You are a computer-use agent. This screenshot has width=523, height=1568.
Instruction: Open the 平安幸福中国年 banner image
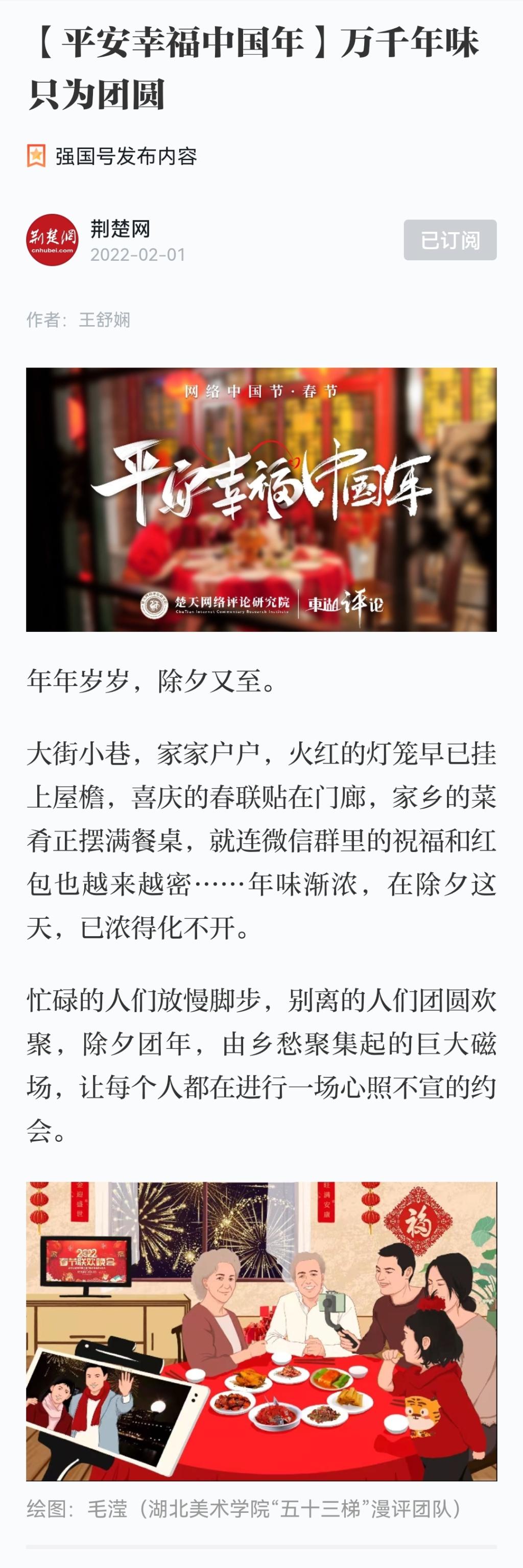[x=261, y=499]
